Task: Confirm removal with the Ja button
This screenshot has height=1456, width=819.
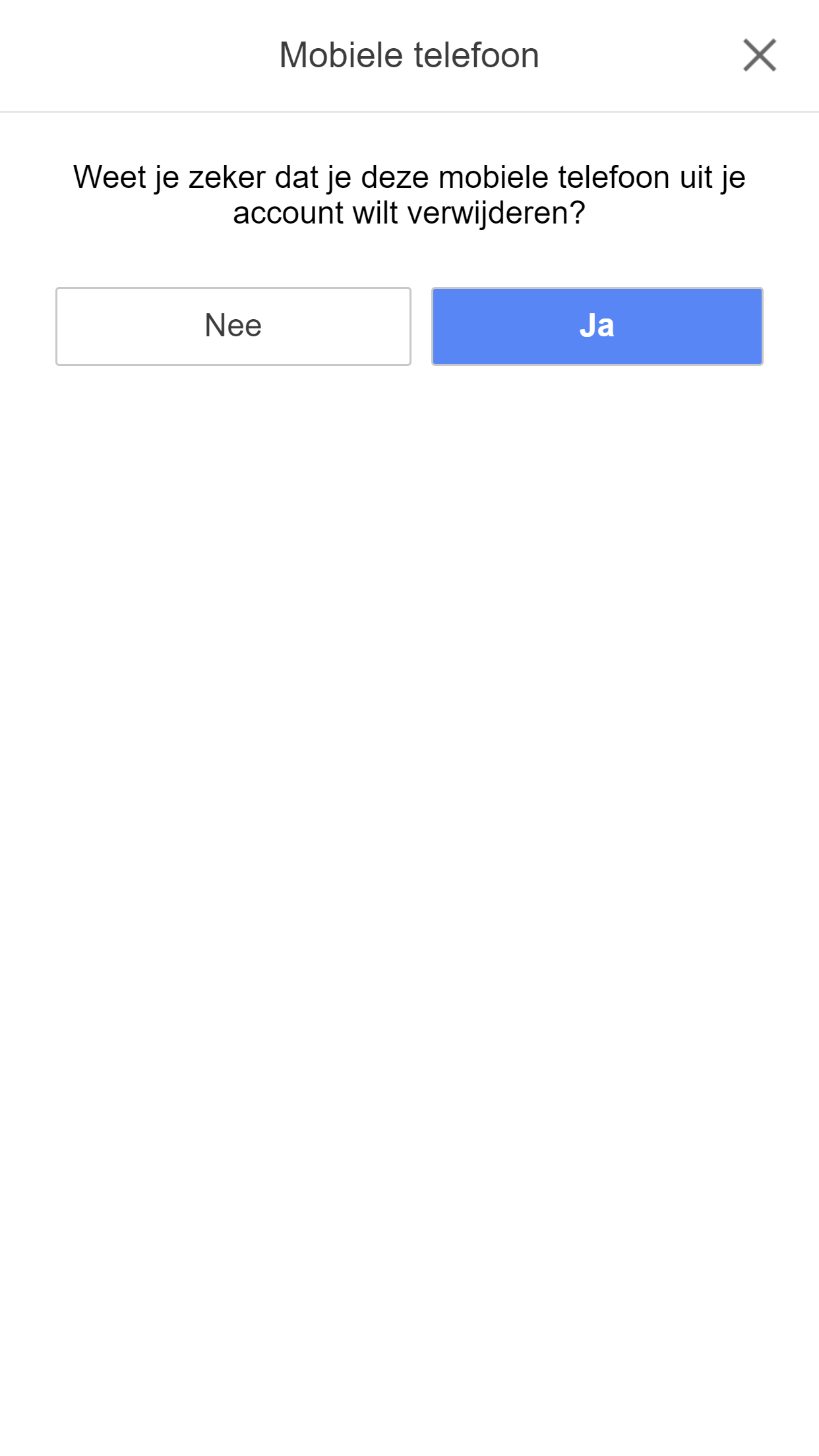Action: click(x=597, y=326)
